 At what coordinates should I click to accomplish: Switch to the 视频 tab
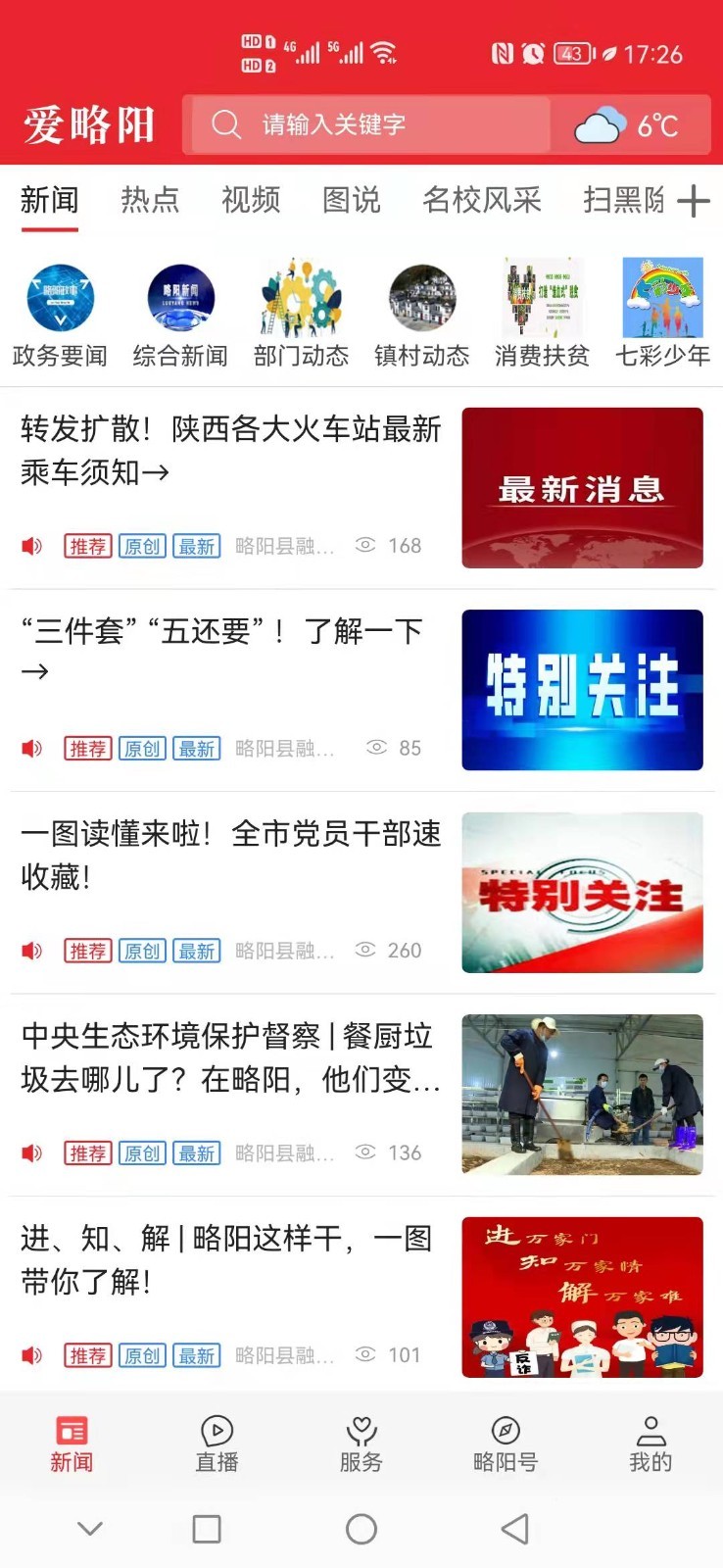coord(251,200)
